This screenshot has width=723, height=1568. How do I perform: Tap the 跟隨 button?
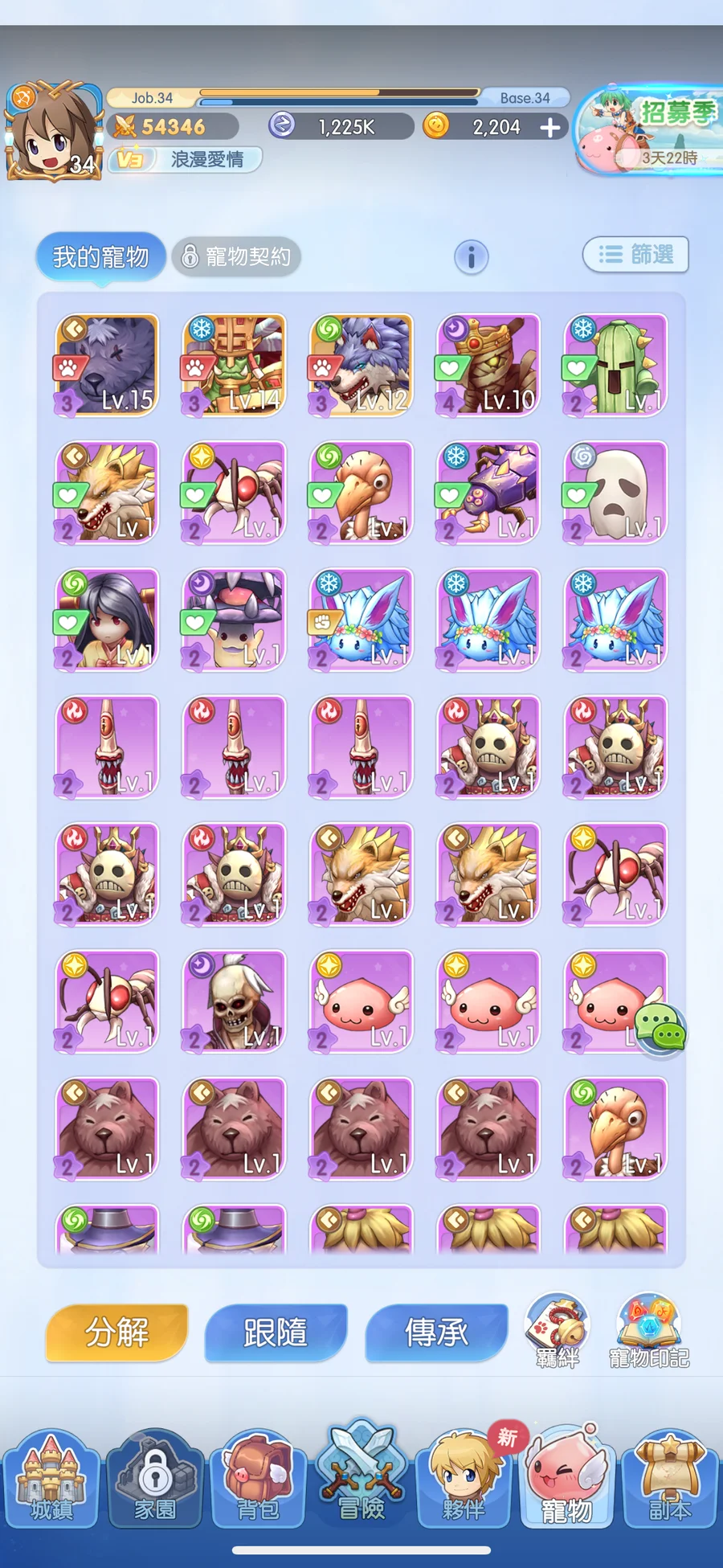pos(276,1333)
